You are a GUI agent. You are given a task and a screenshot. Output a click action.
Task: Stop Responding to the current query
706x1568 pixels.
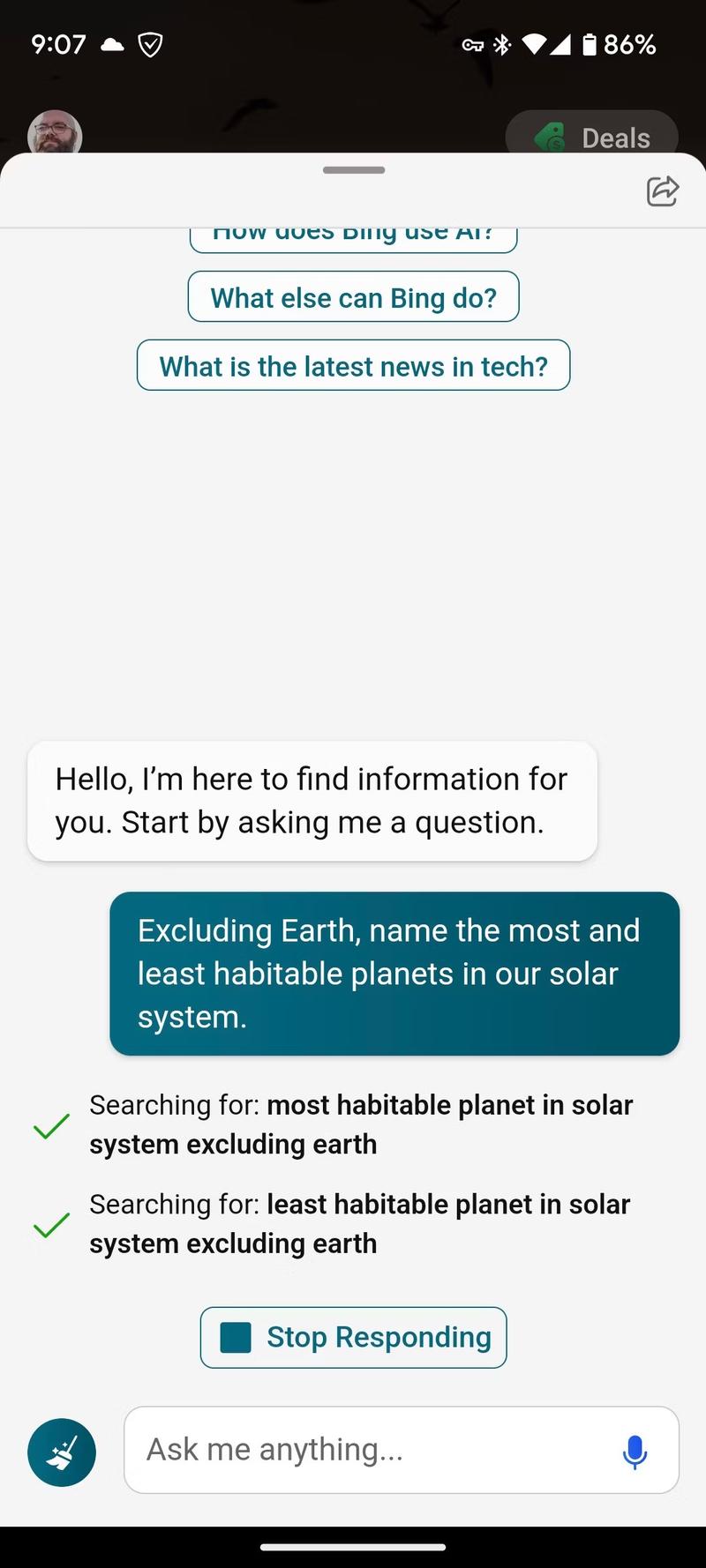tap(353, 1337)
